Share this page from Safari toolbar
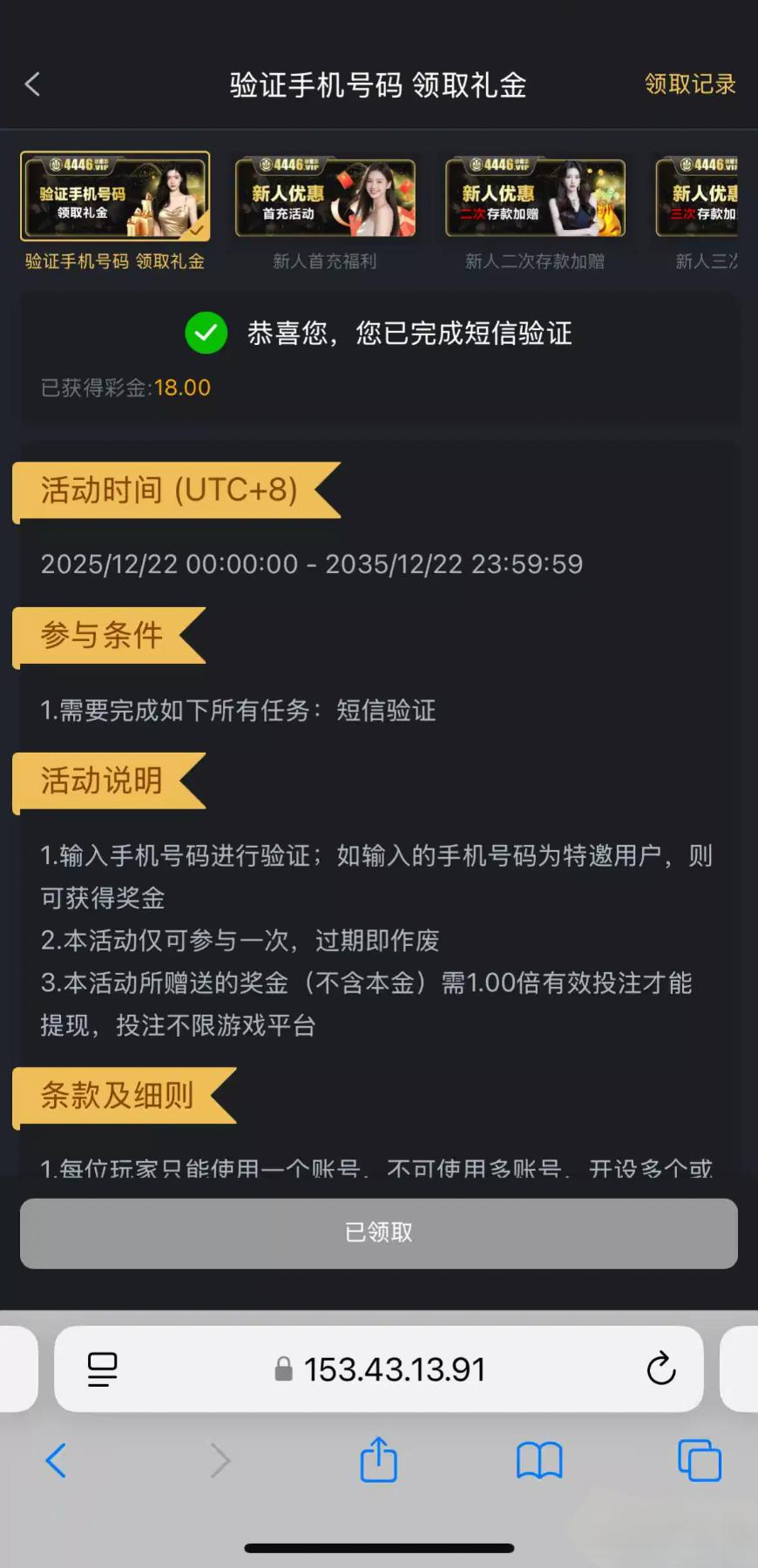758x1568 pixels. [378, 1460]
